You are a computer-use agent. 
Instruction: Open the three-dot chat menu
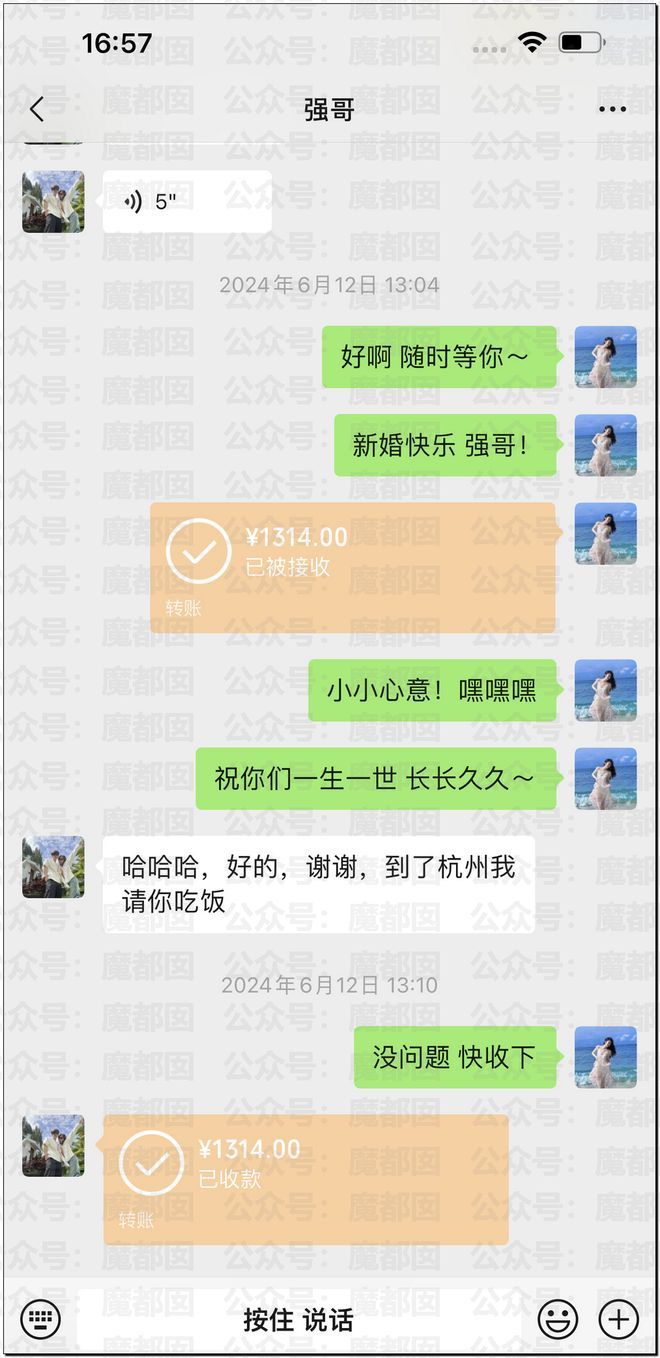click(x=612, y=109)
